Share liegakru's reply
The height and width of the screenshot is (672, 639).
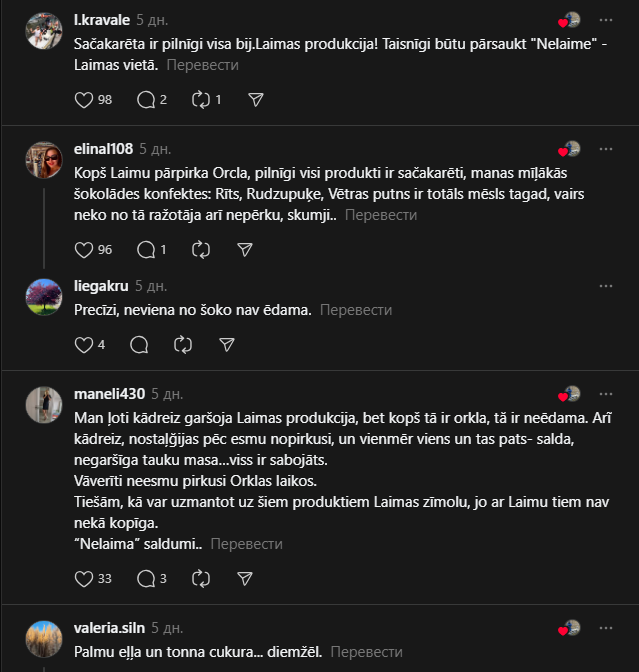(x=227, y=344)
